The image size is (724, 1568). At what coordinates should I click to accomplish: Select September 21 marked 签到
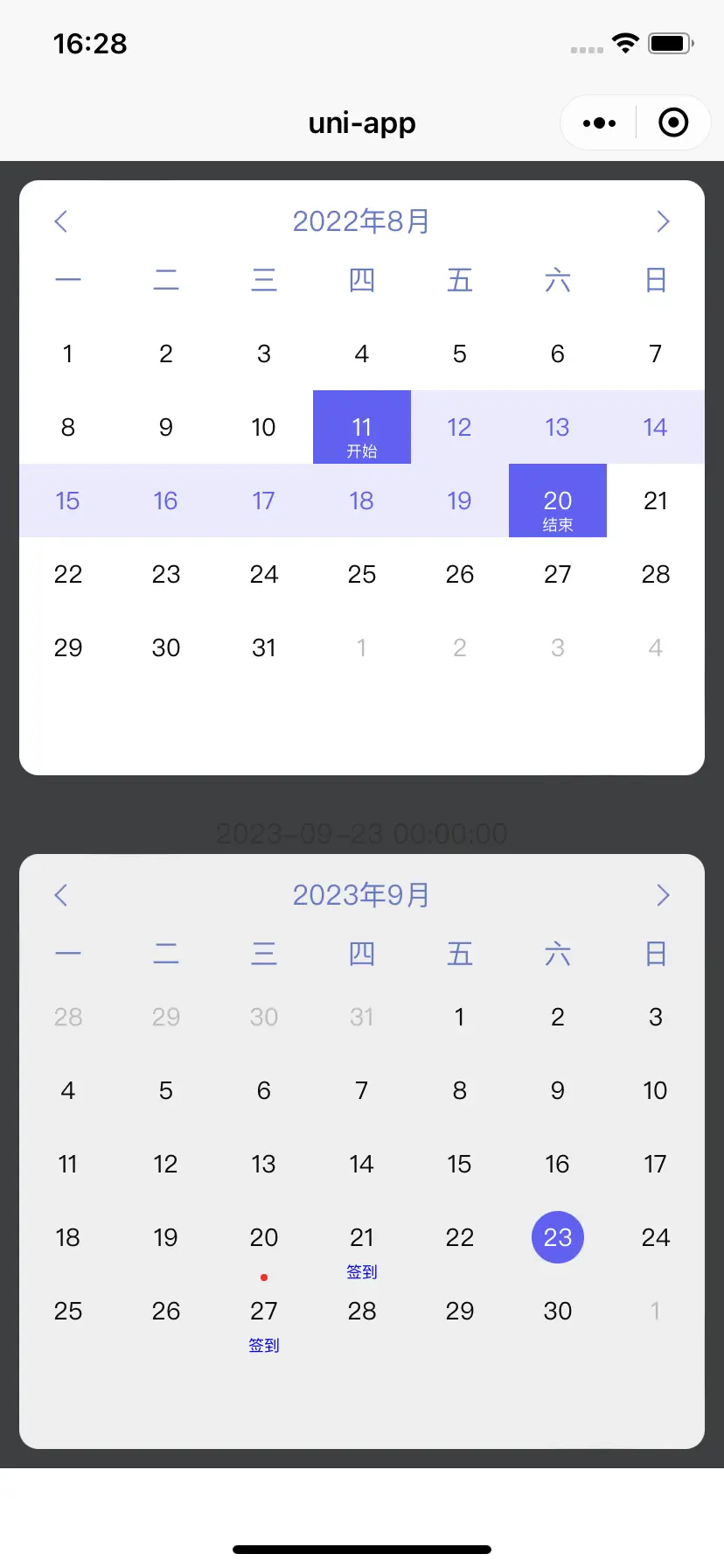362,1239
